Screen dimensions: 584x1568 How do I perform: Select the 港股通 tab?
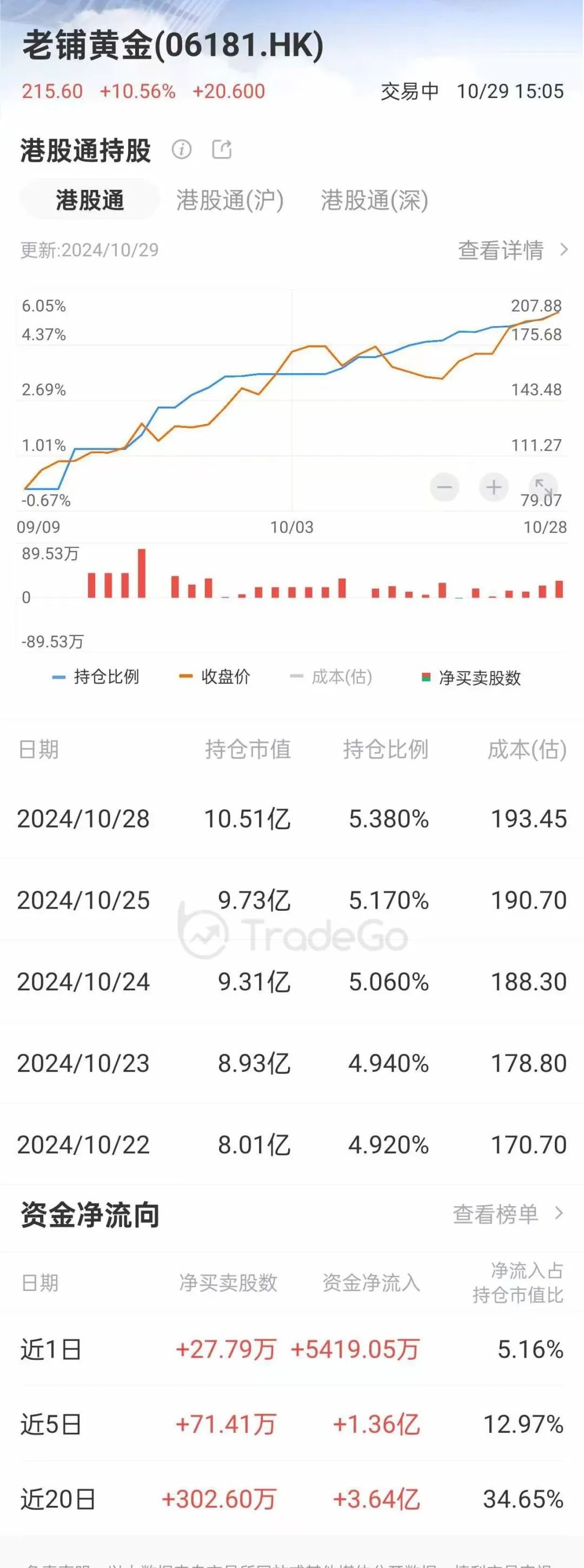click(89, 200)
